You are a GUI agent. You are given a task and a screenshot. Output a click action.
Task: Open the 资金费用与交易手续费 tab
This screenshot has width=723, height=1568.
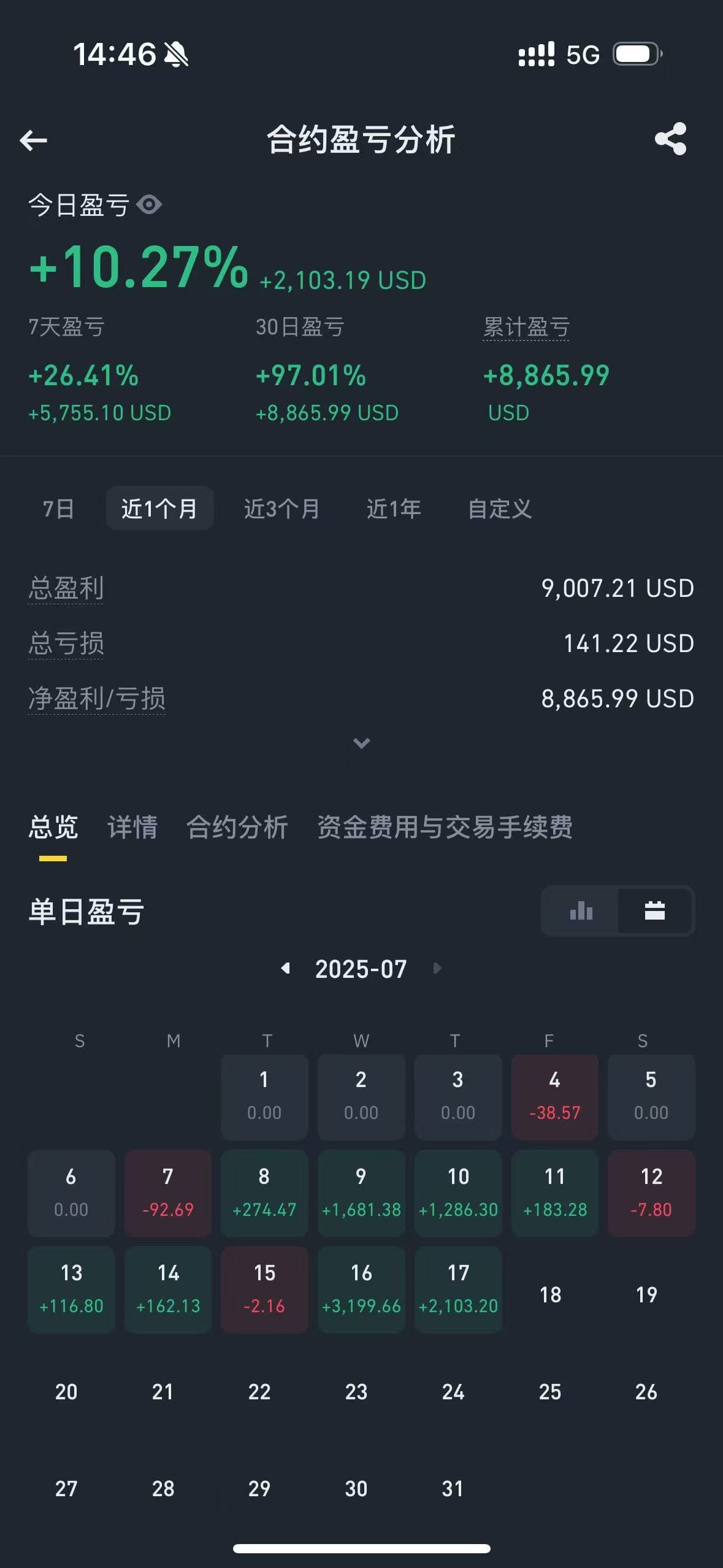[445, 827]
